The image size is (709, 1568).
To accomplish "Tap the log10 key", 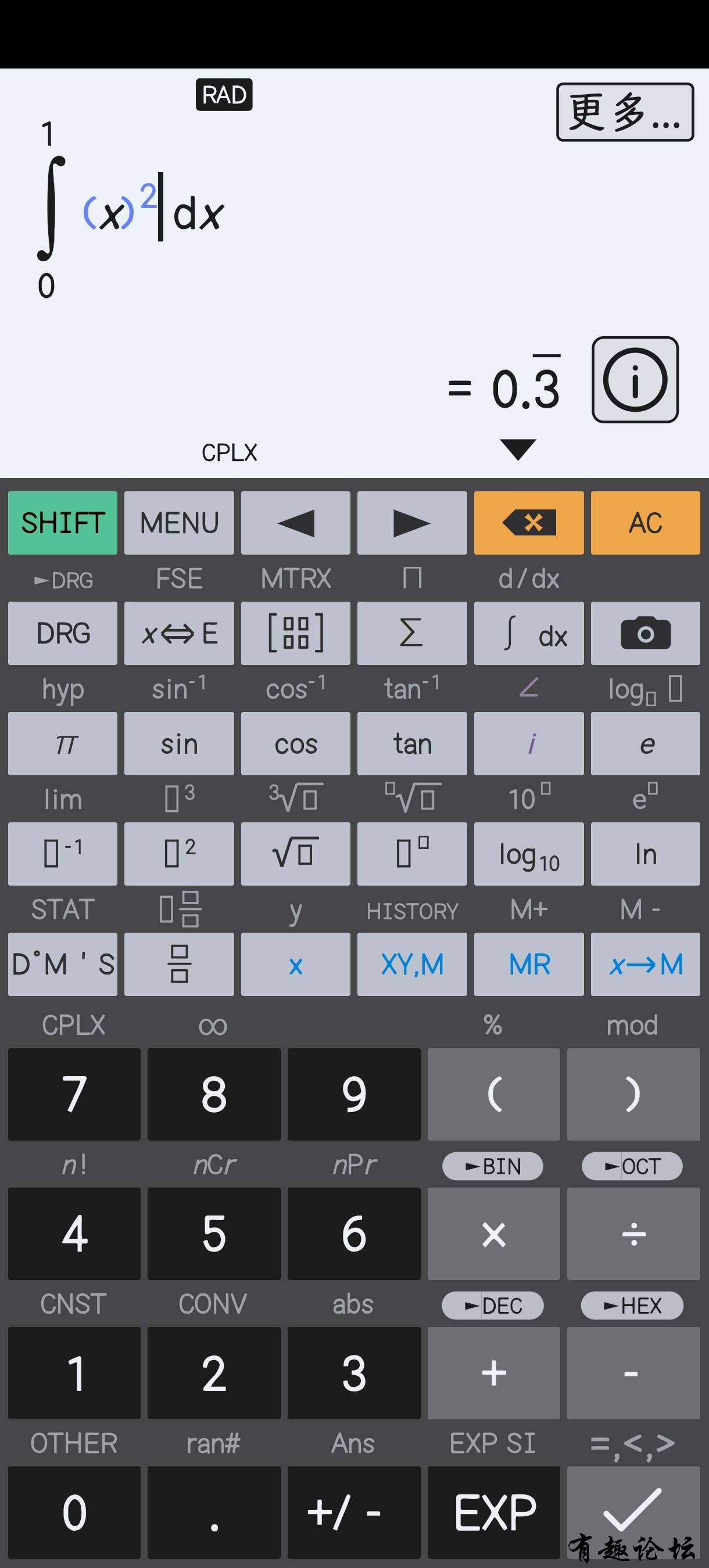I will (x=529, y=854).
